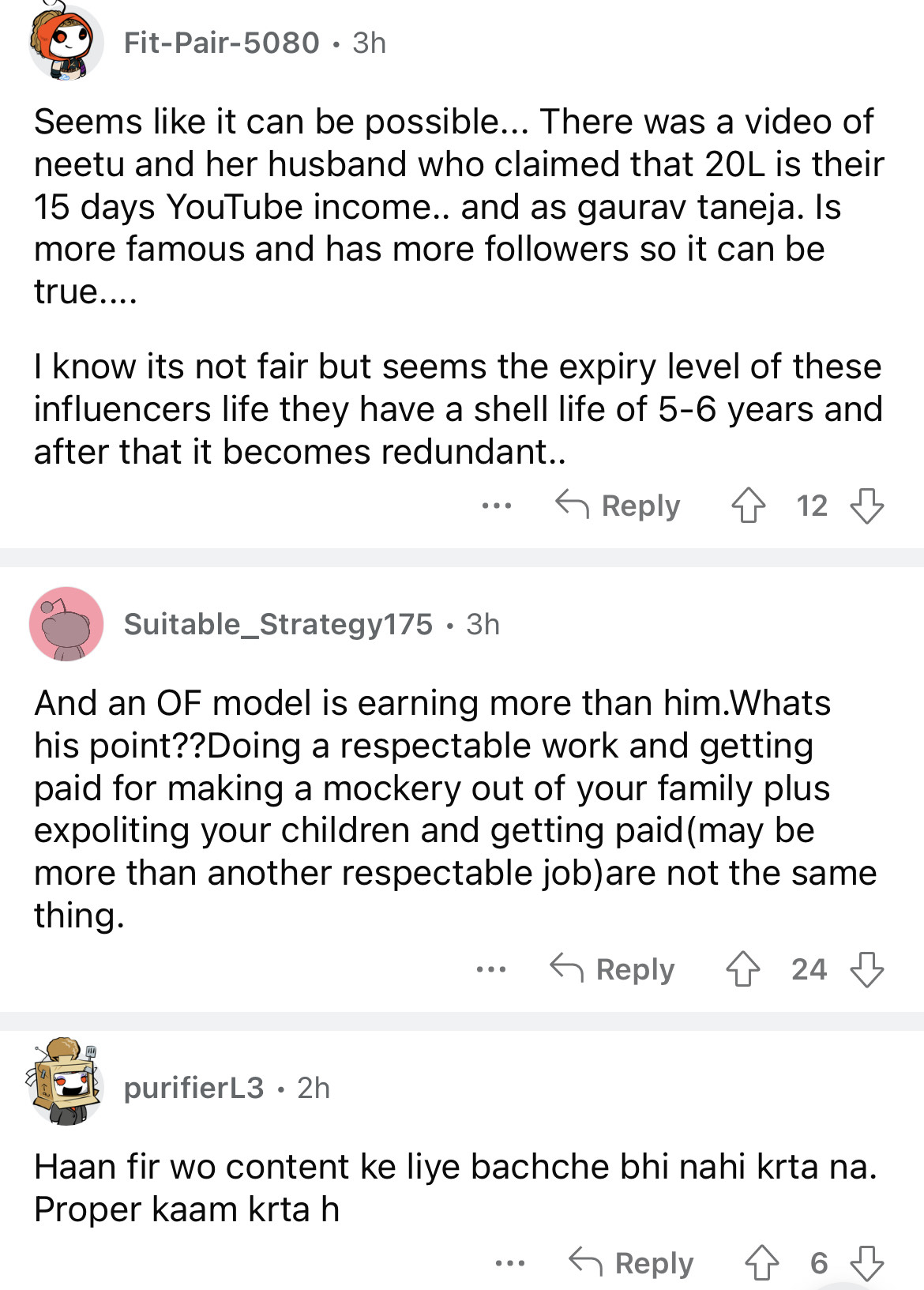This screenshot has width=924, height=1290.
Task: Open Fit-Pair-5080's profile avatar
Action: 66,43
